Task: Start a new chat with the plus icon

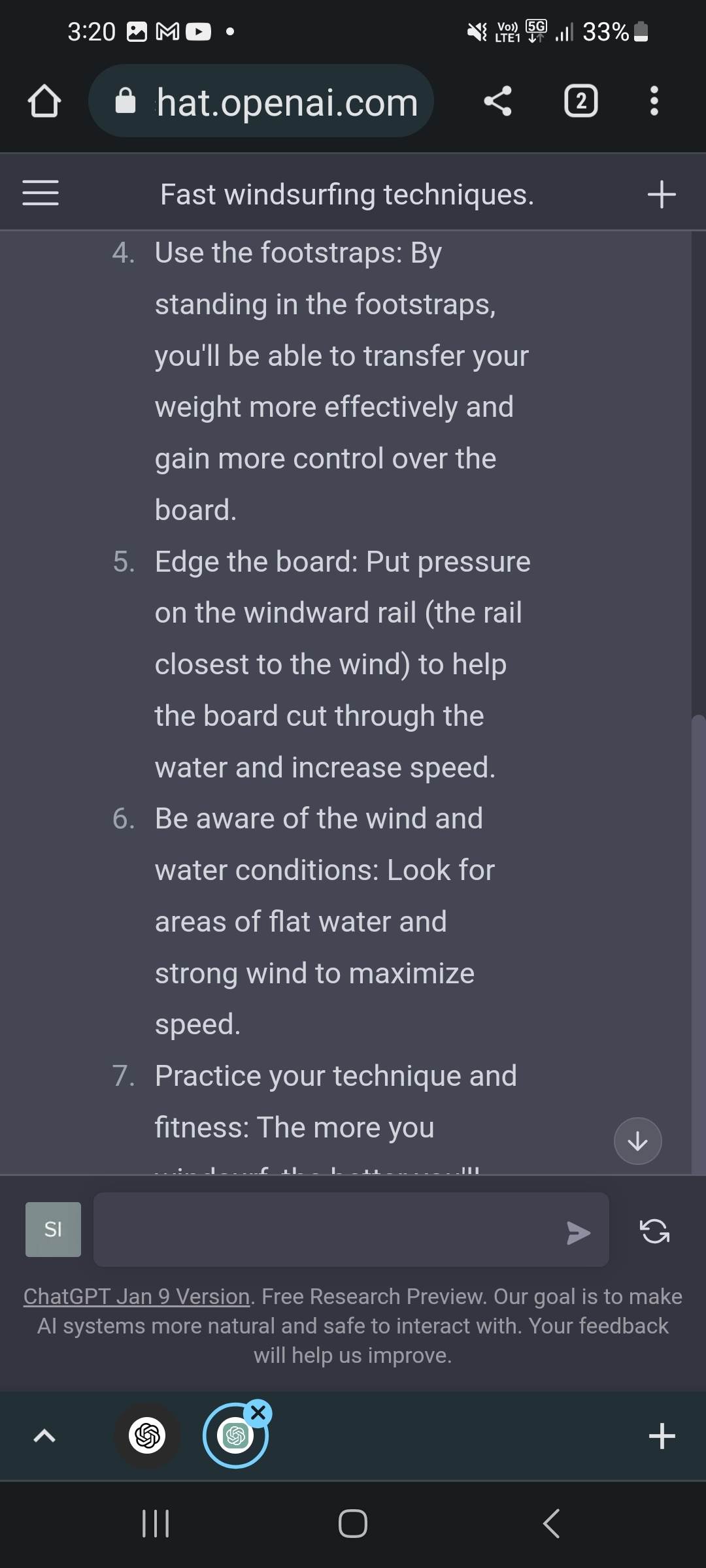Action: 662,193
